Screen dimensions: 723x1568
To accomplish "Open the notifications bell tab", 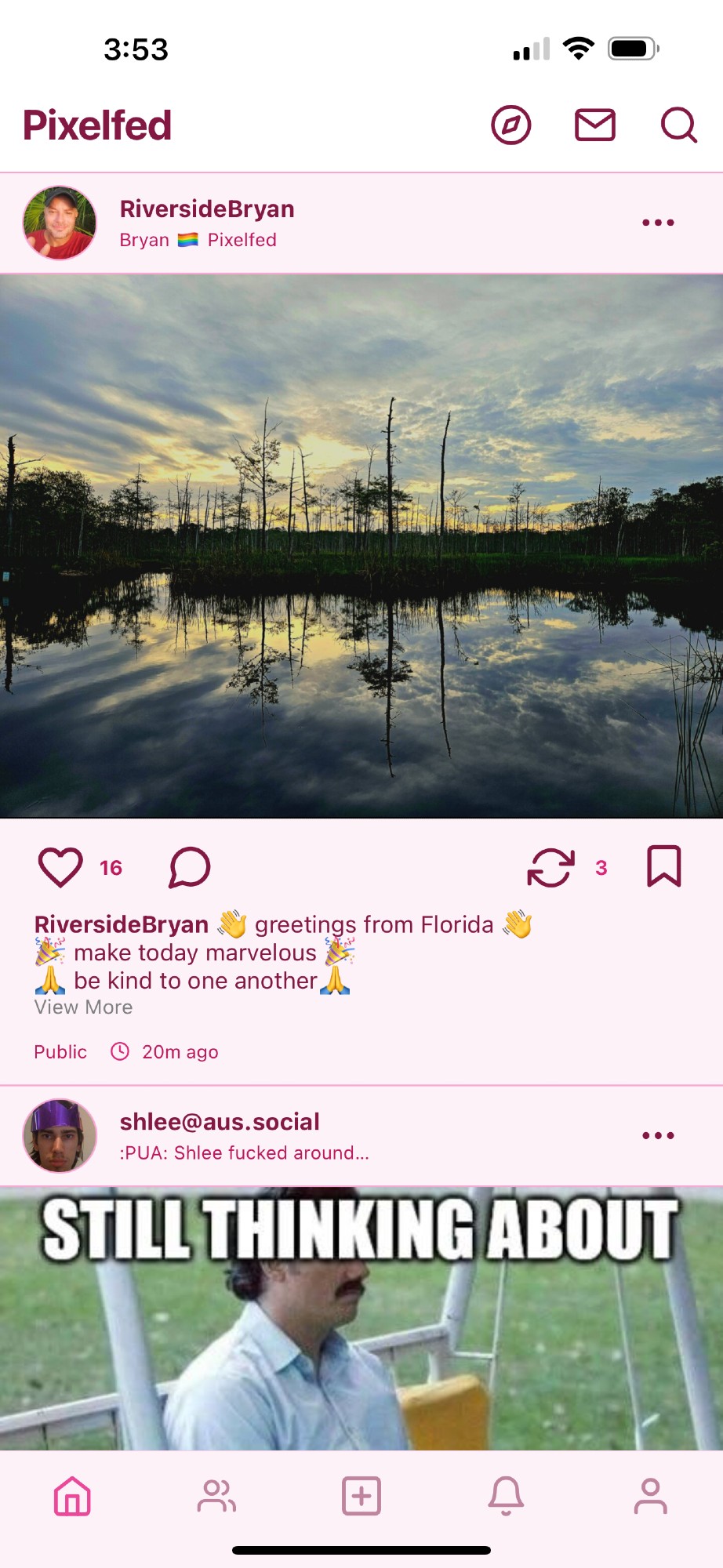I will [x=506, y=1496].
